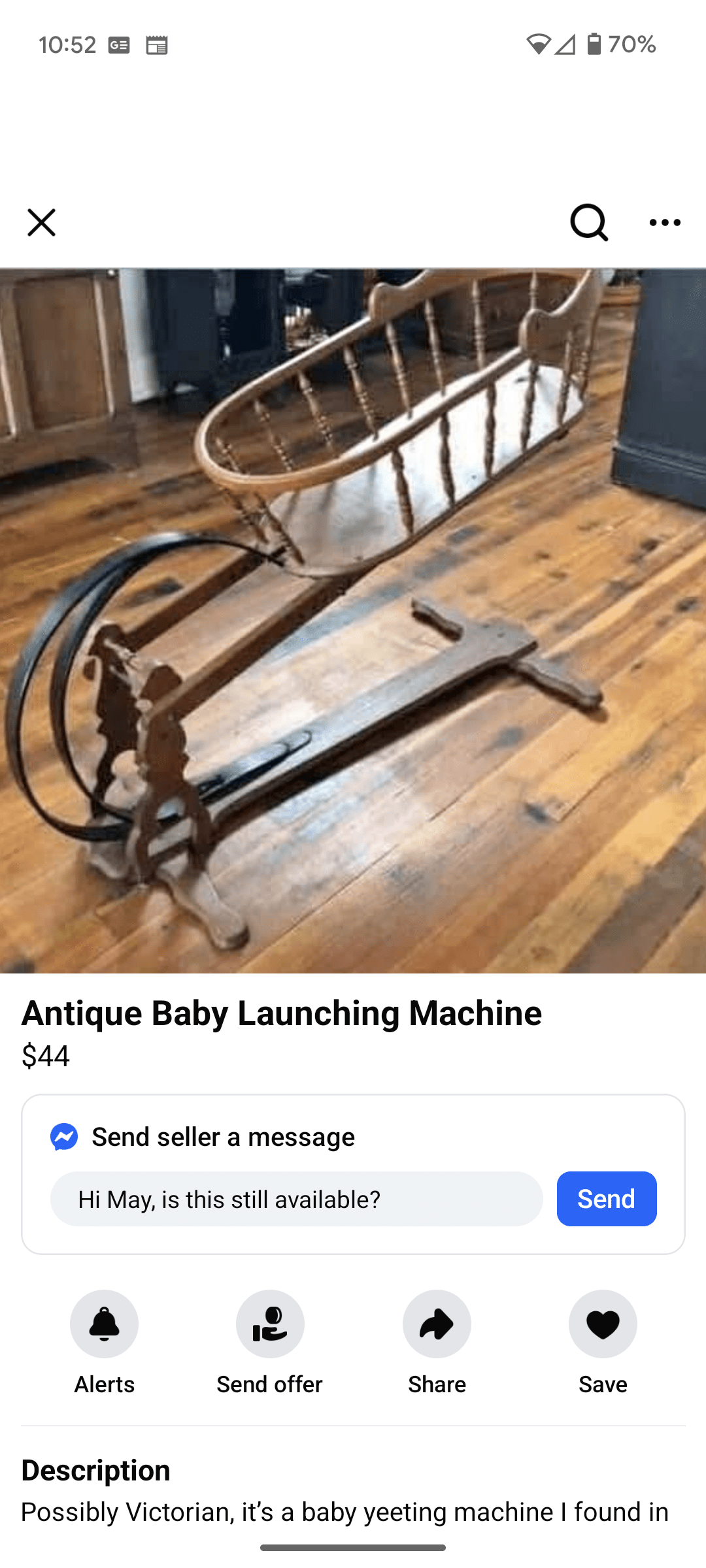Open the search magnifier icon

coord(589,223)
